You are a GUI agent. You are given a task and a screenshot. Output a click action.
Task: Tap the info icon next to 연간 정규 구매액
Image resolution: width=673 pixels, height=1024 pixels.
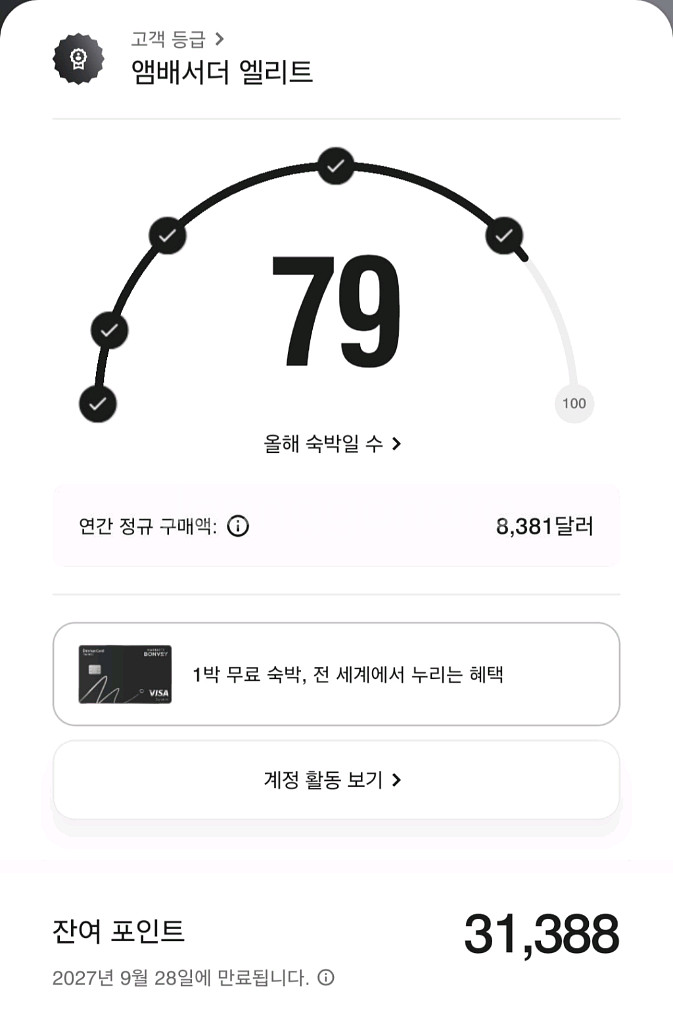[x=238, y=526]
